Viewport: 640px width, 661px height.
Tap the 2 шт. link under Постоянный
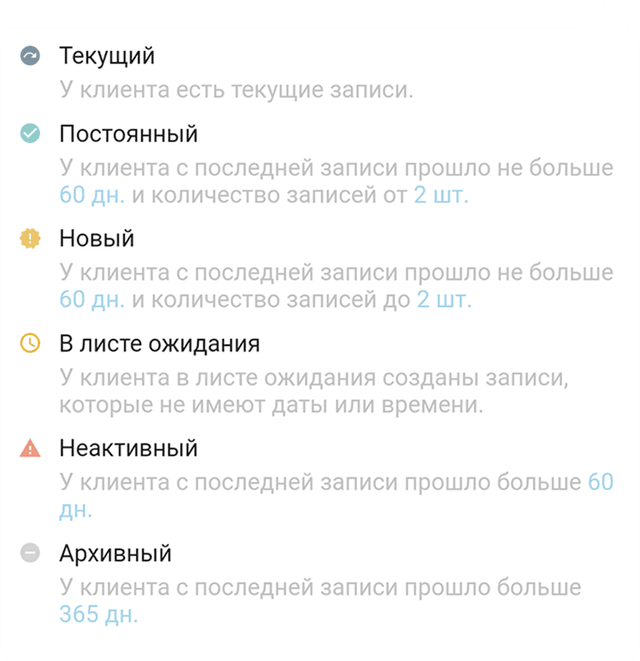pos(441,195)
